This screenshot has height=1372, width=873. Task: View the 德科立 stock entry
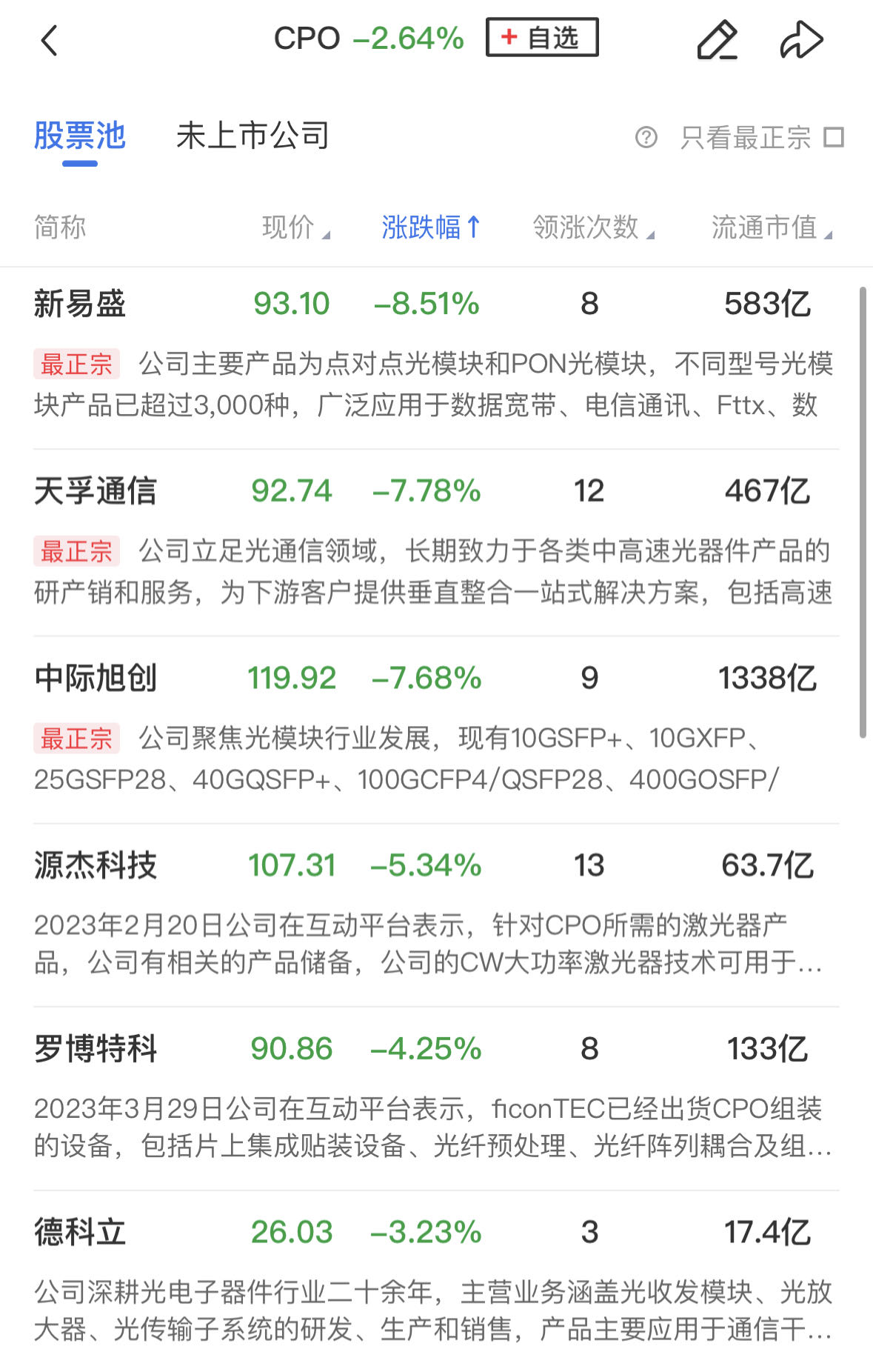[x=80, y=1232]
